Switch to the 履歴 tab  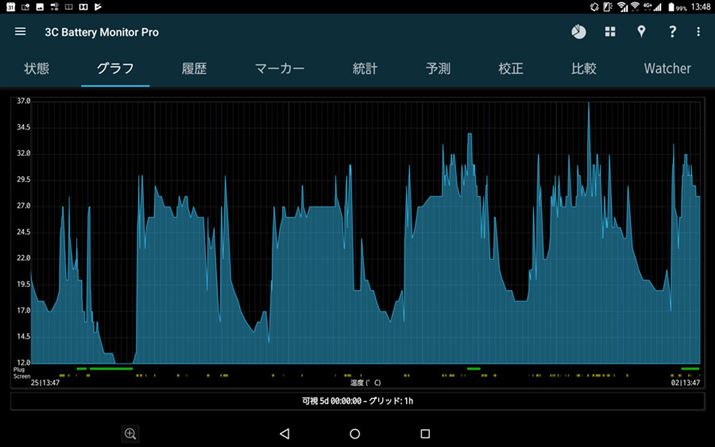[x=194, y=69]
